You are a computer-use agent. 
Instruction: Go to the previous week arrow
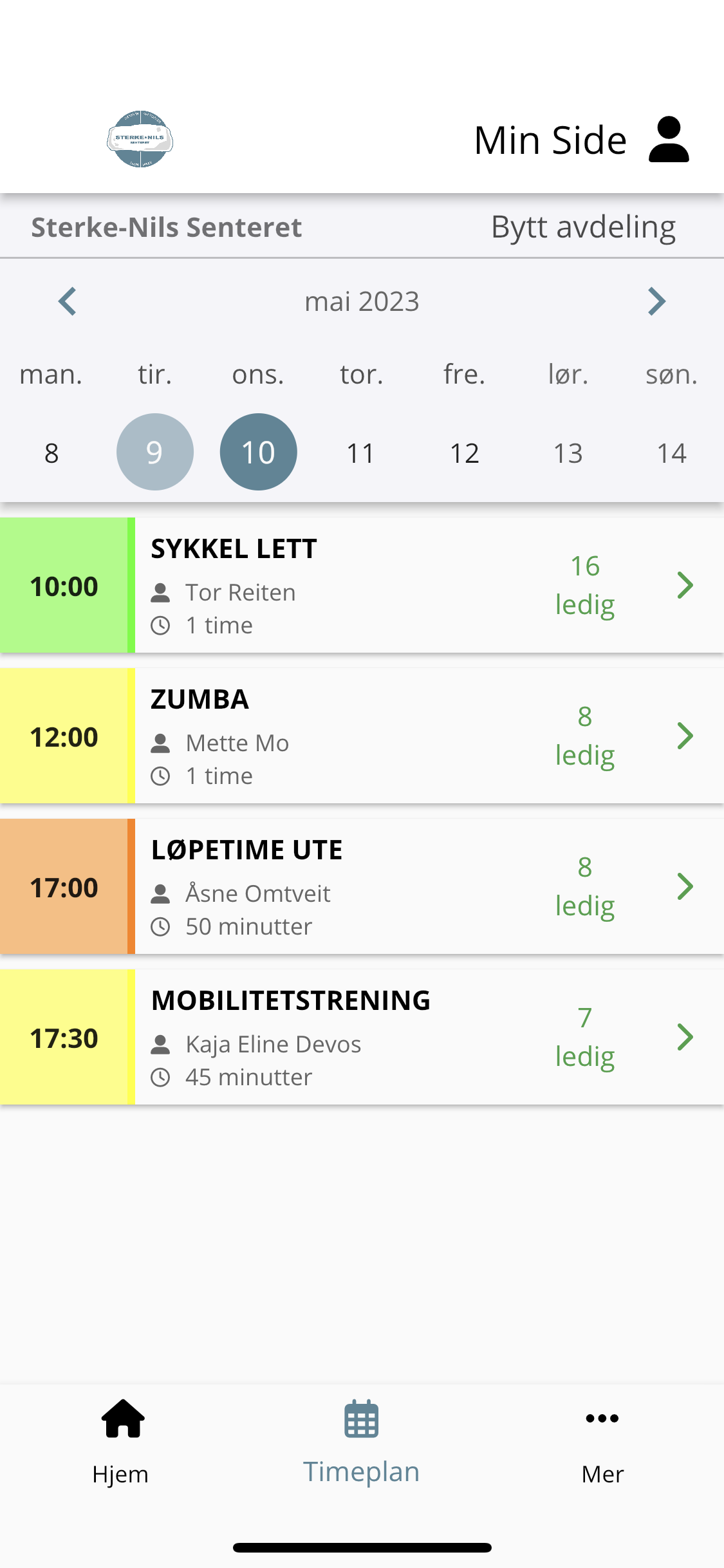[68, 301]
